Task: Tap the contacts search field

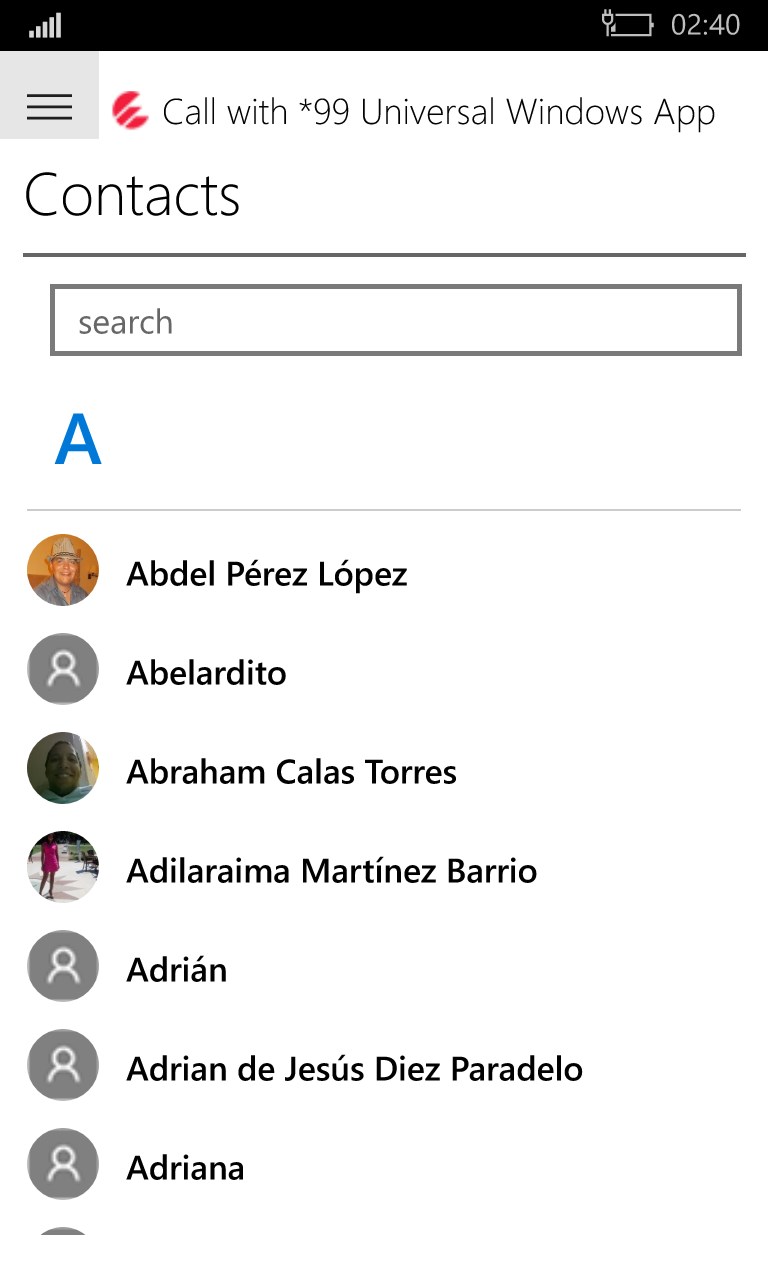Action: [x=395, y=321]
